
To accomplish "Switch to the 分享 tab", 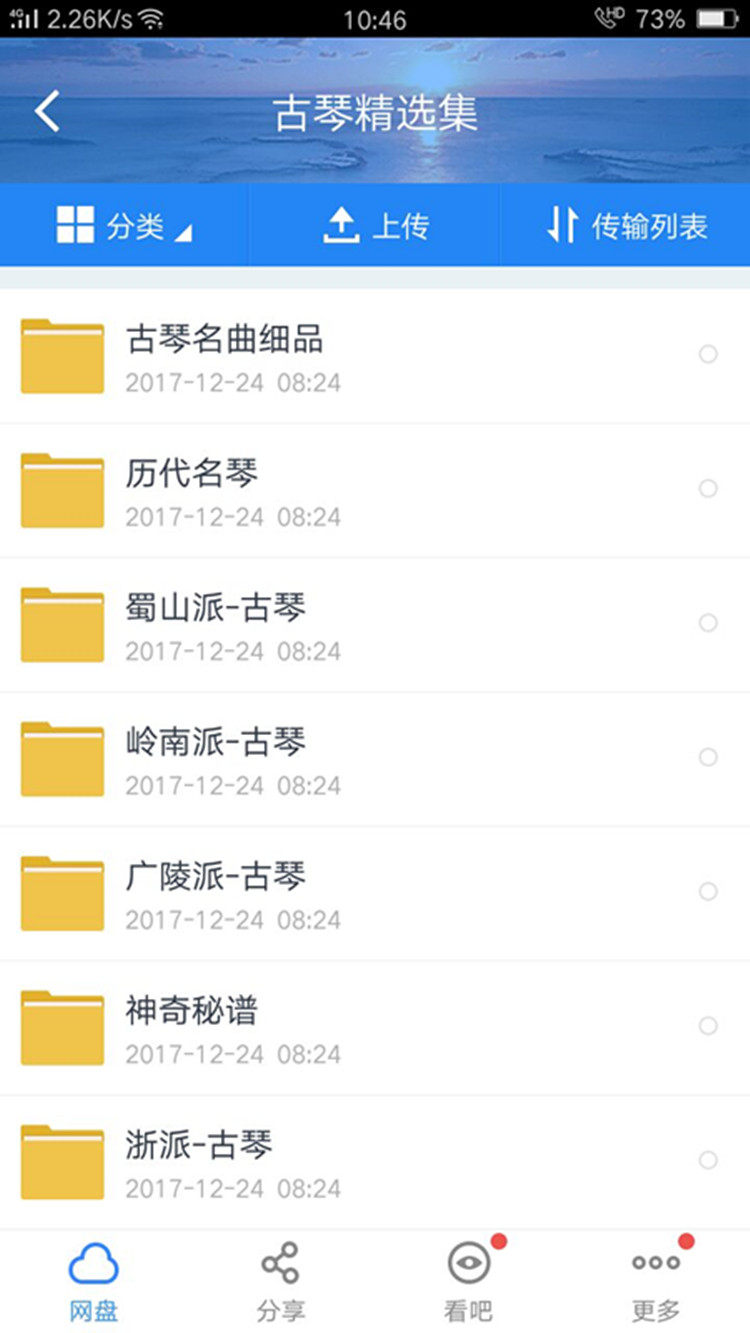I will (x=281, y=1282).
